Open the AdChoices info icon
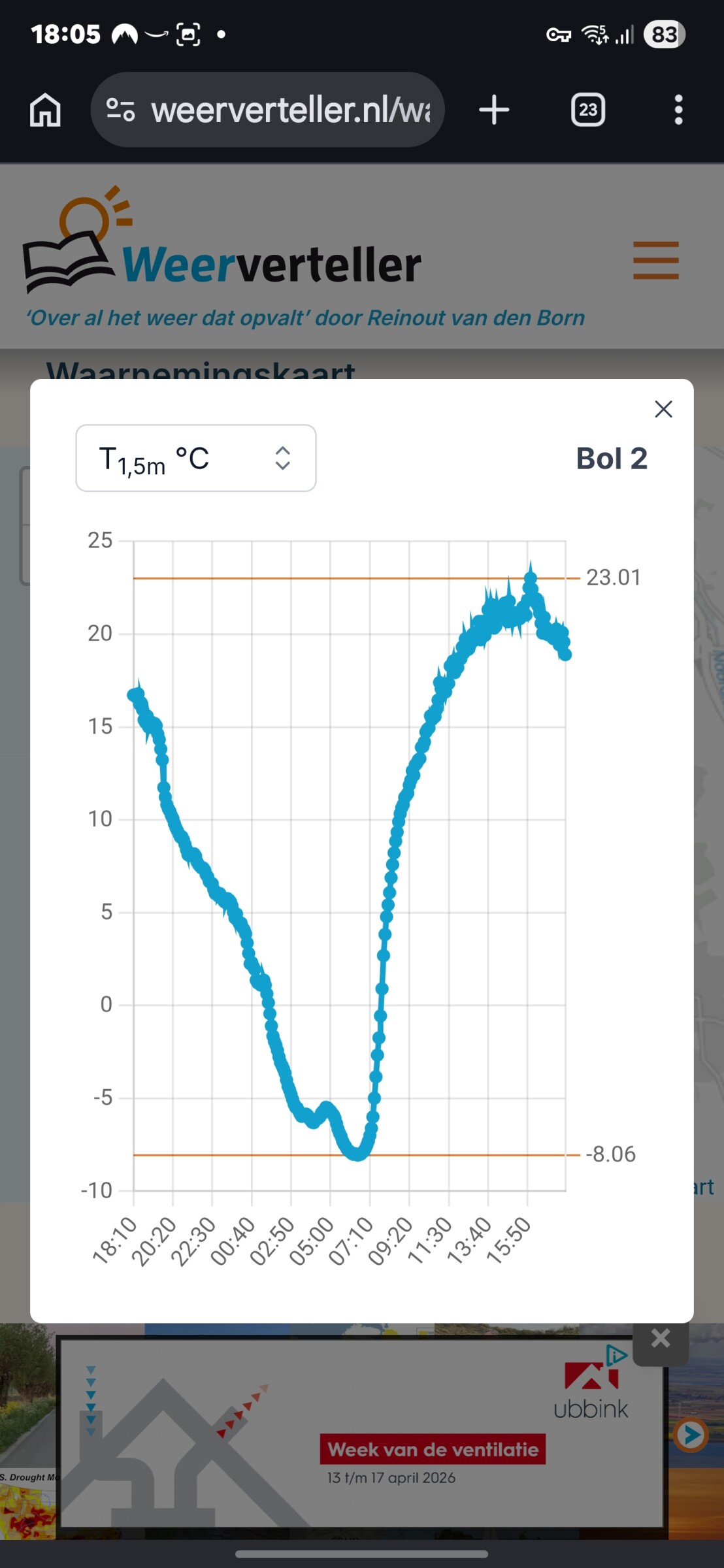This screenshot has height=1568, width=724. coord(616,1355)
